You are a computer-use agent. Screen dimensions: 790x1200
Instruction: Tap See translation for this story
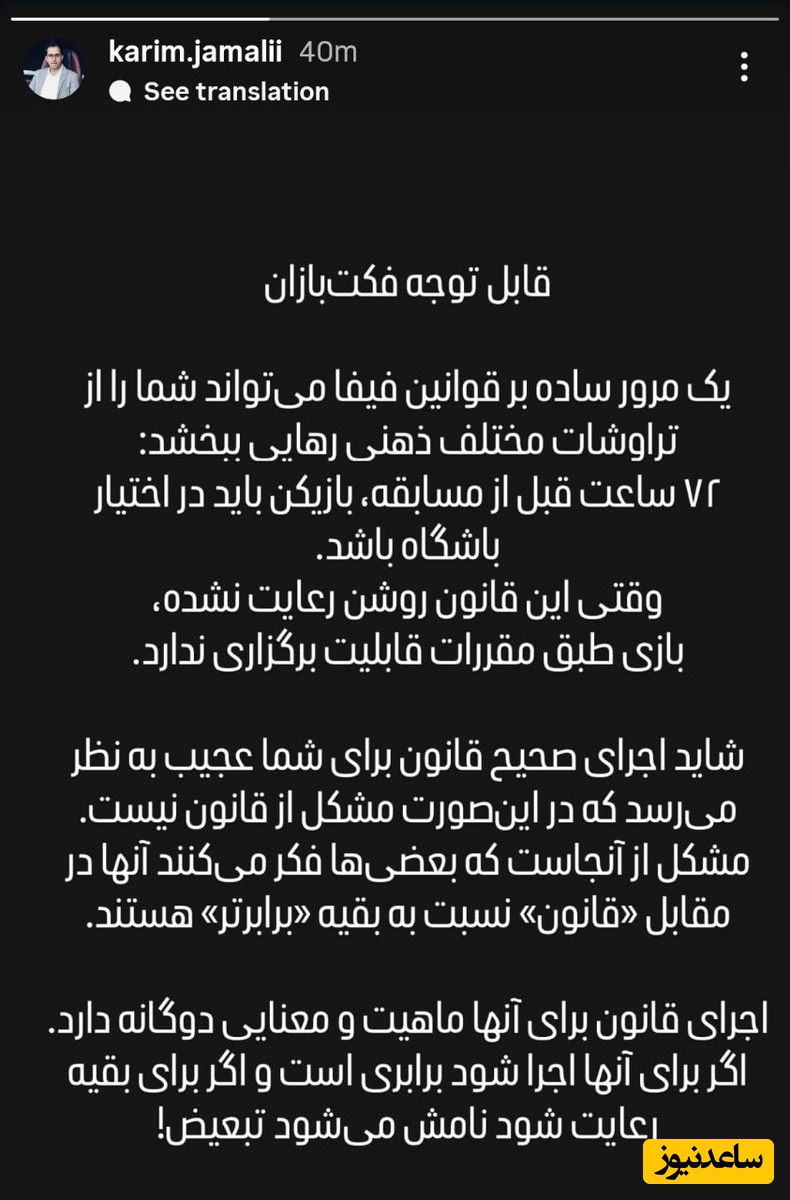pos(235,92)
